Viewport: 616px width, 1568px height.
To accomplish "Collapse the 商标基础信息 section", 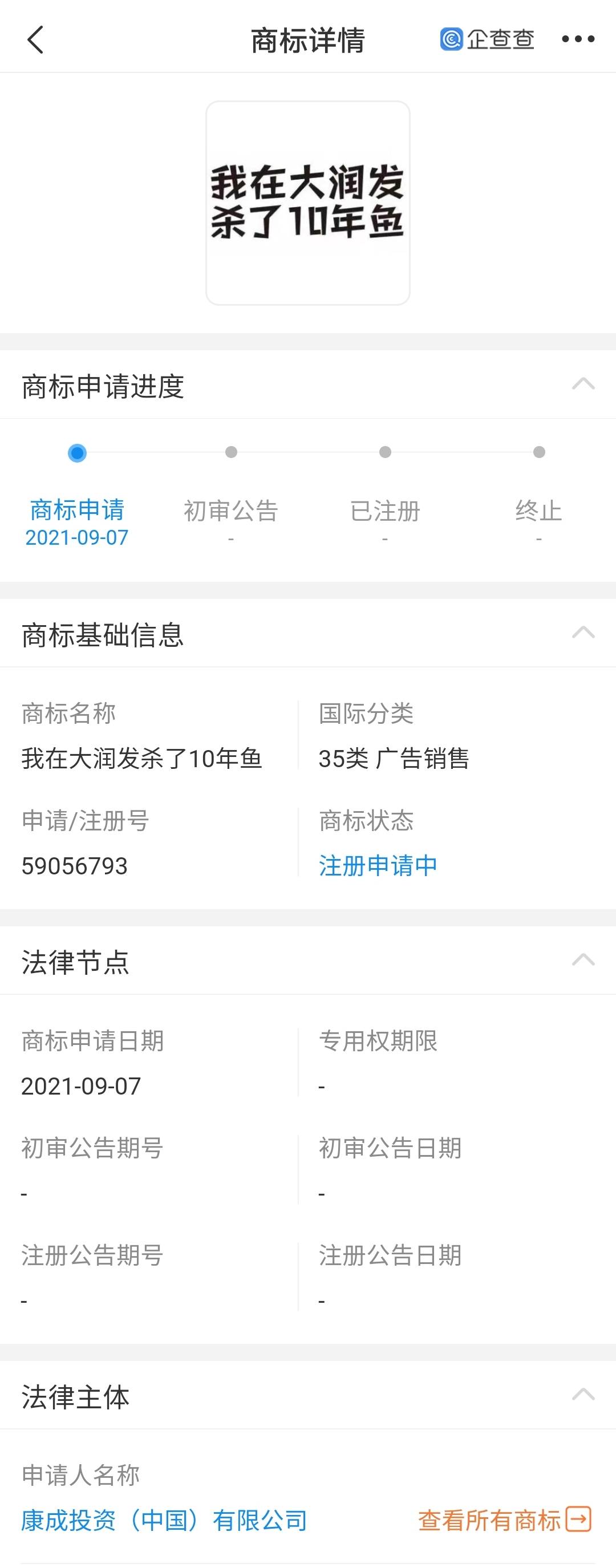I will (x=582, y=633).
